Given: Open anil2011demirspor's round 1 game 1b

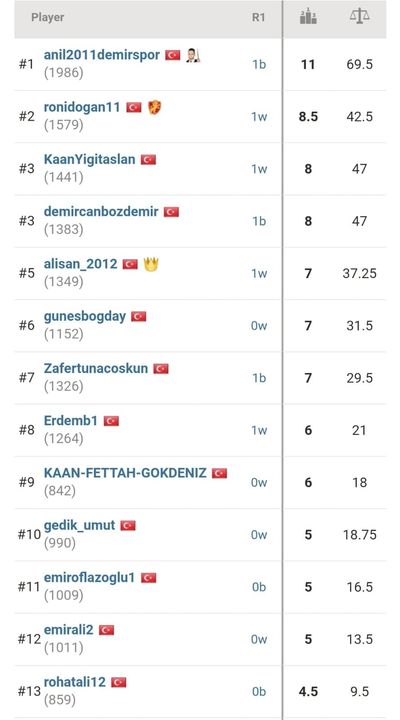Looking at the screenshot, I should tap(259, 64).
